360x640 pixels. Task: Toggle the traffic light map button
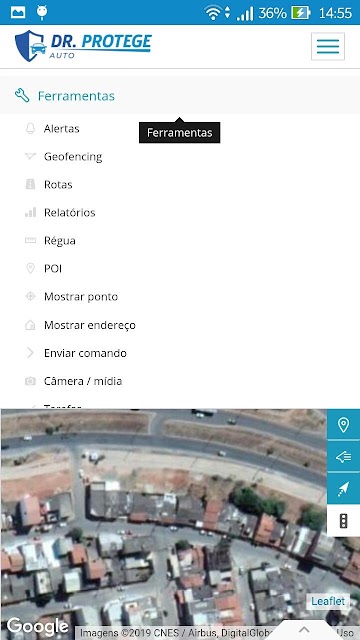343,520
